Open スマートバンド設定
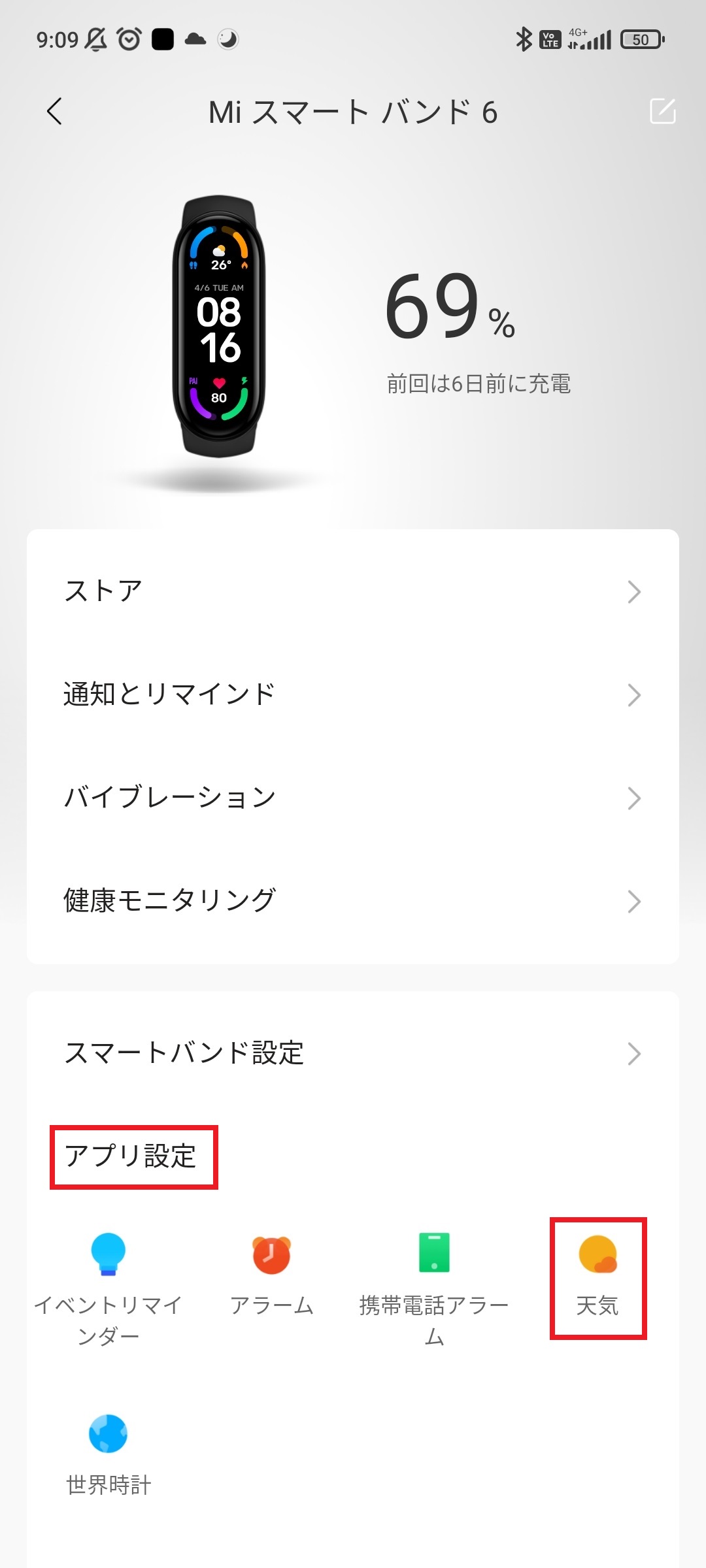Screen dimensions: 706x1568 pos(353,1053)
